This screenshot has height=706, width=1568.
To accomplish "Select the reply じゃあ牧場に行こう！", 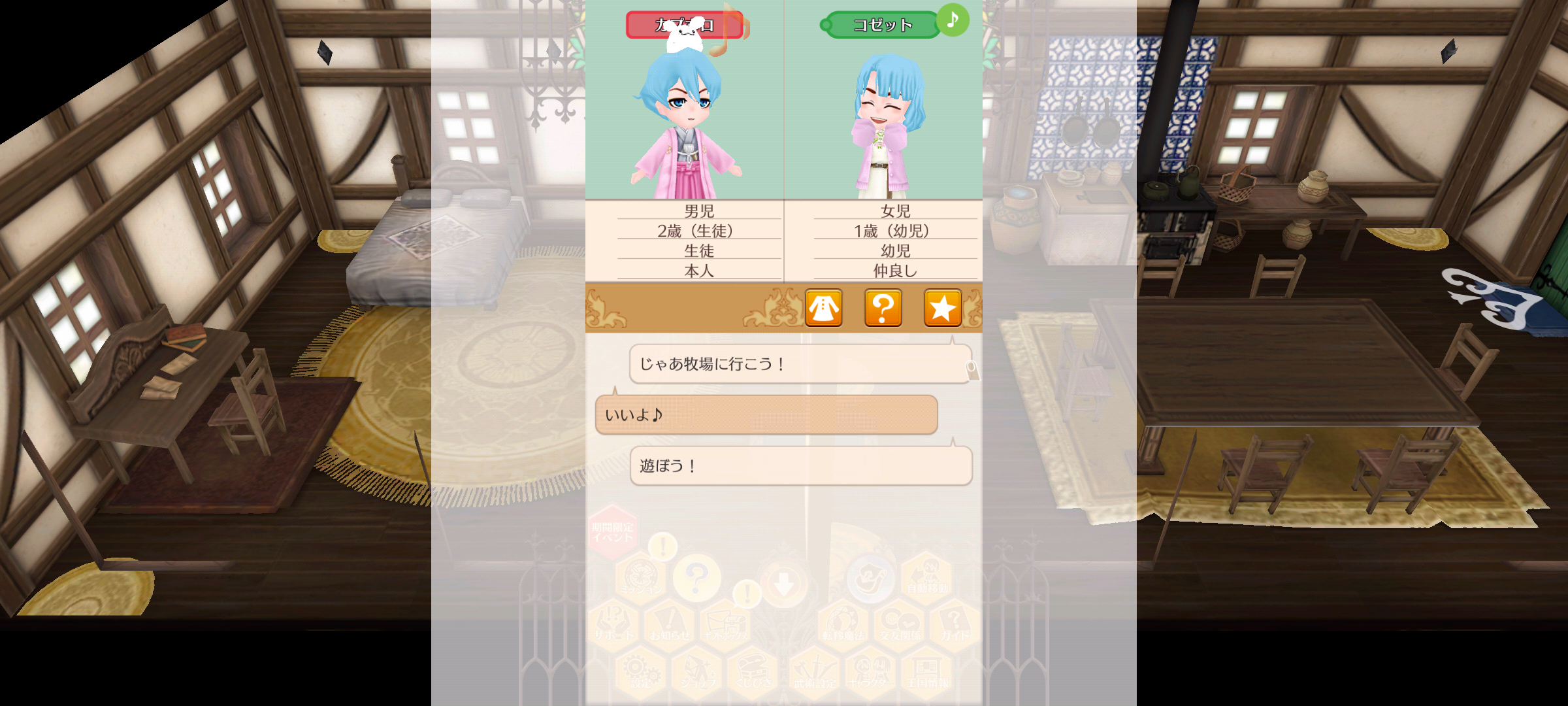I will 800,364.
